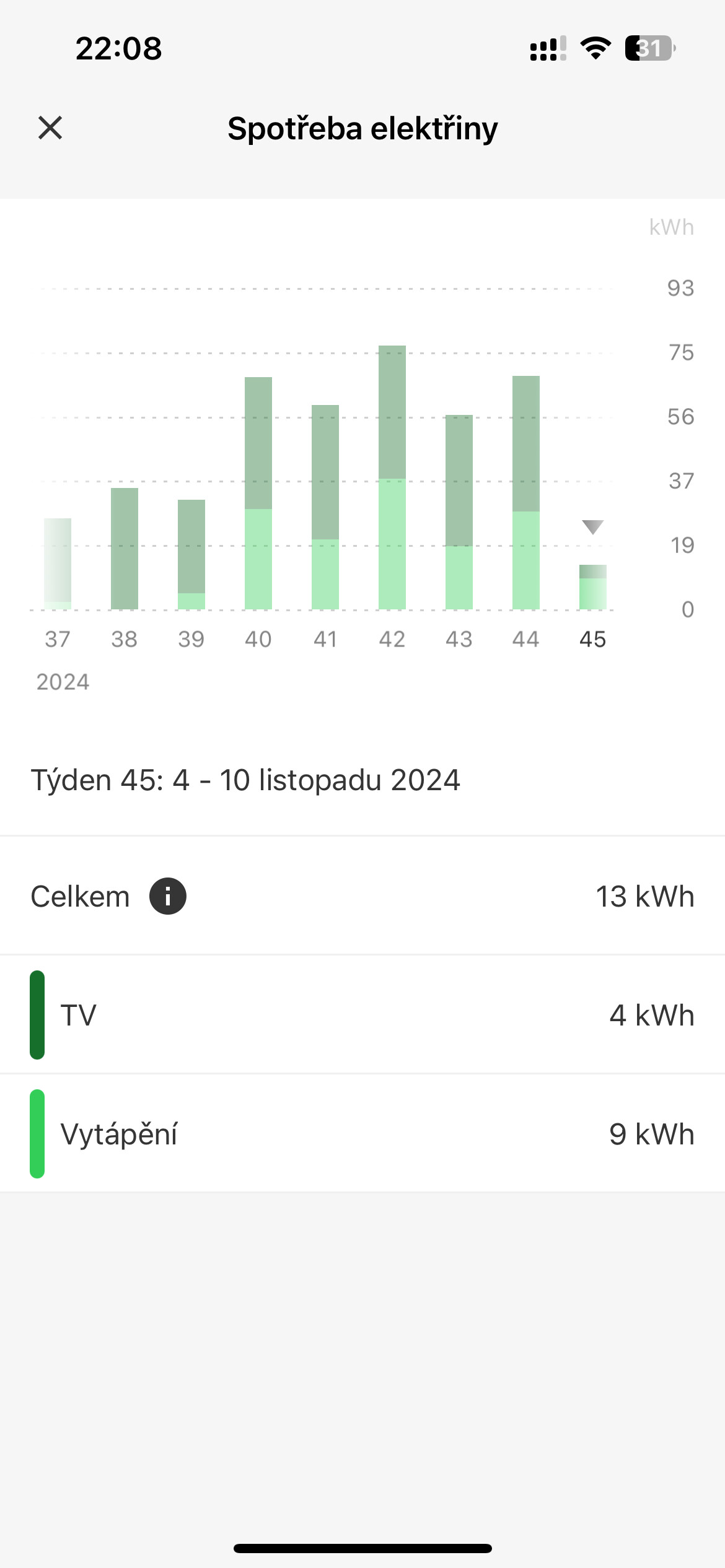
Task: Select the week 38 bar
Action: point(125,549)
